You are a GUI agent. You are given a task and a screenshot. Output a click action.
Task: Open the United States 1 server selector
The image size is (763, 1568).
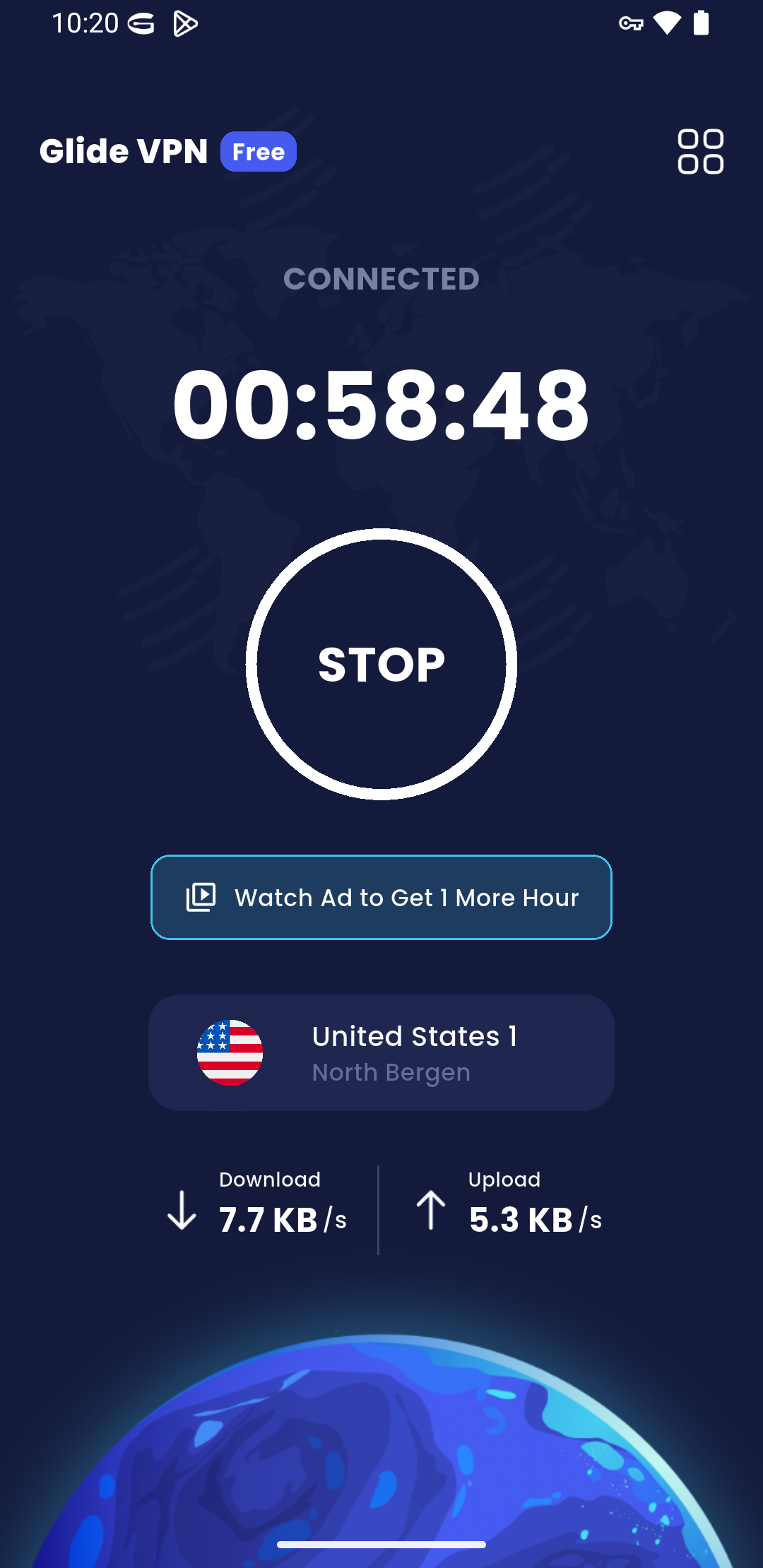tap(381, 1052)
